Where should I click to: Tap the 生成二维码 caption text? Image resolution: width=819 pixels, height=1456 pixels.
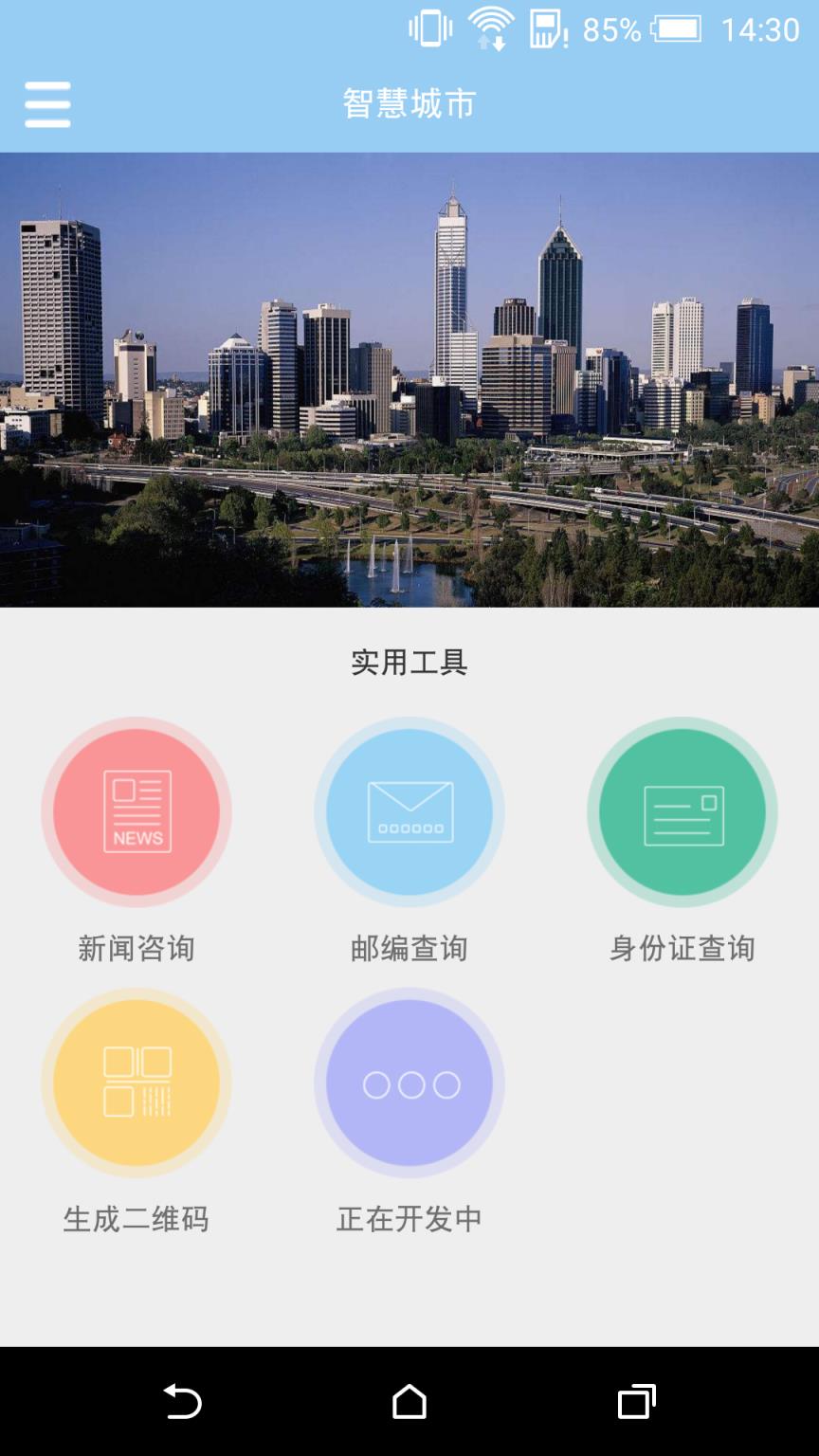click(x=136, y=1221)
